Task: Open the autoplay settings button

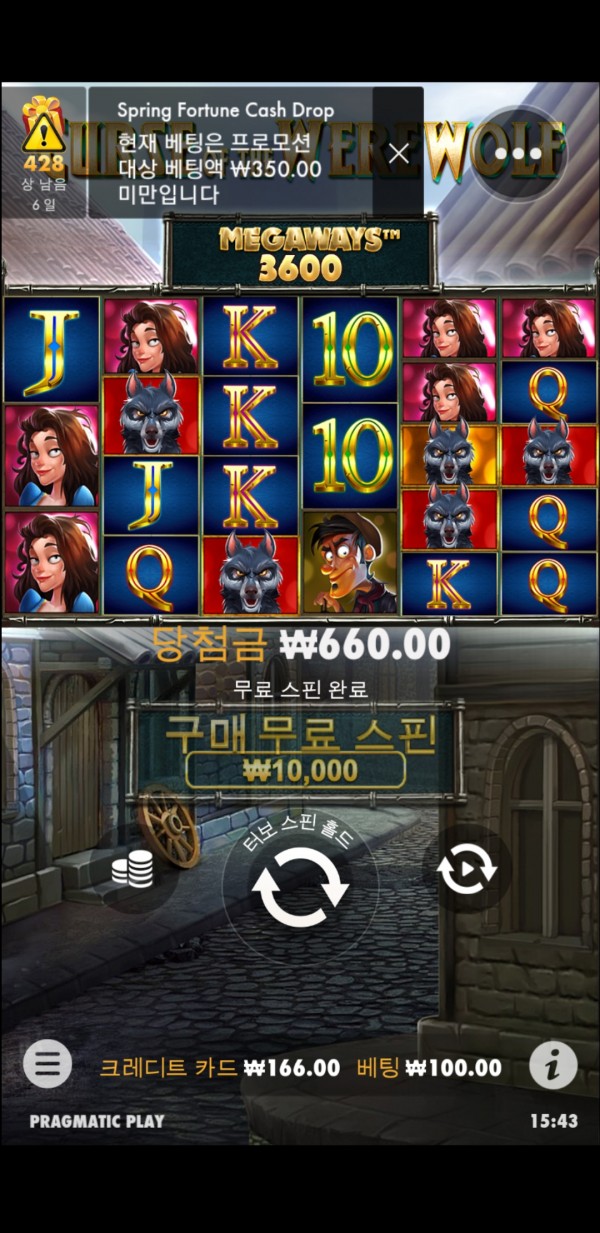Action: click(466, 870)
